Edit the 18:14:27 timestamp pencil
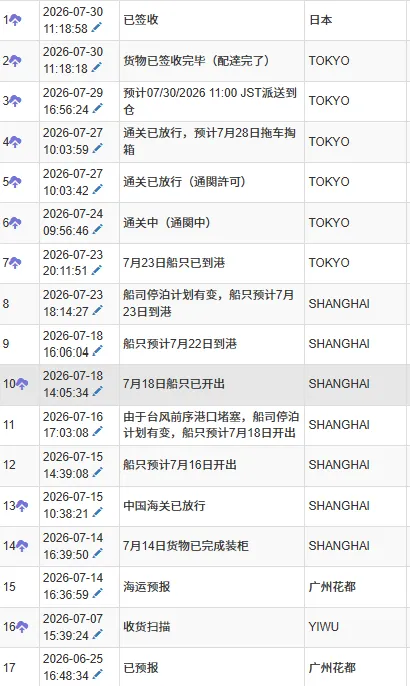 click(x=97, y=311)
